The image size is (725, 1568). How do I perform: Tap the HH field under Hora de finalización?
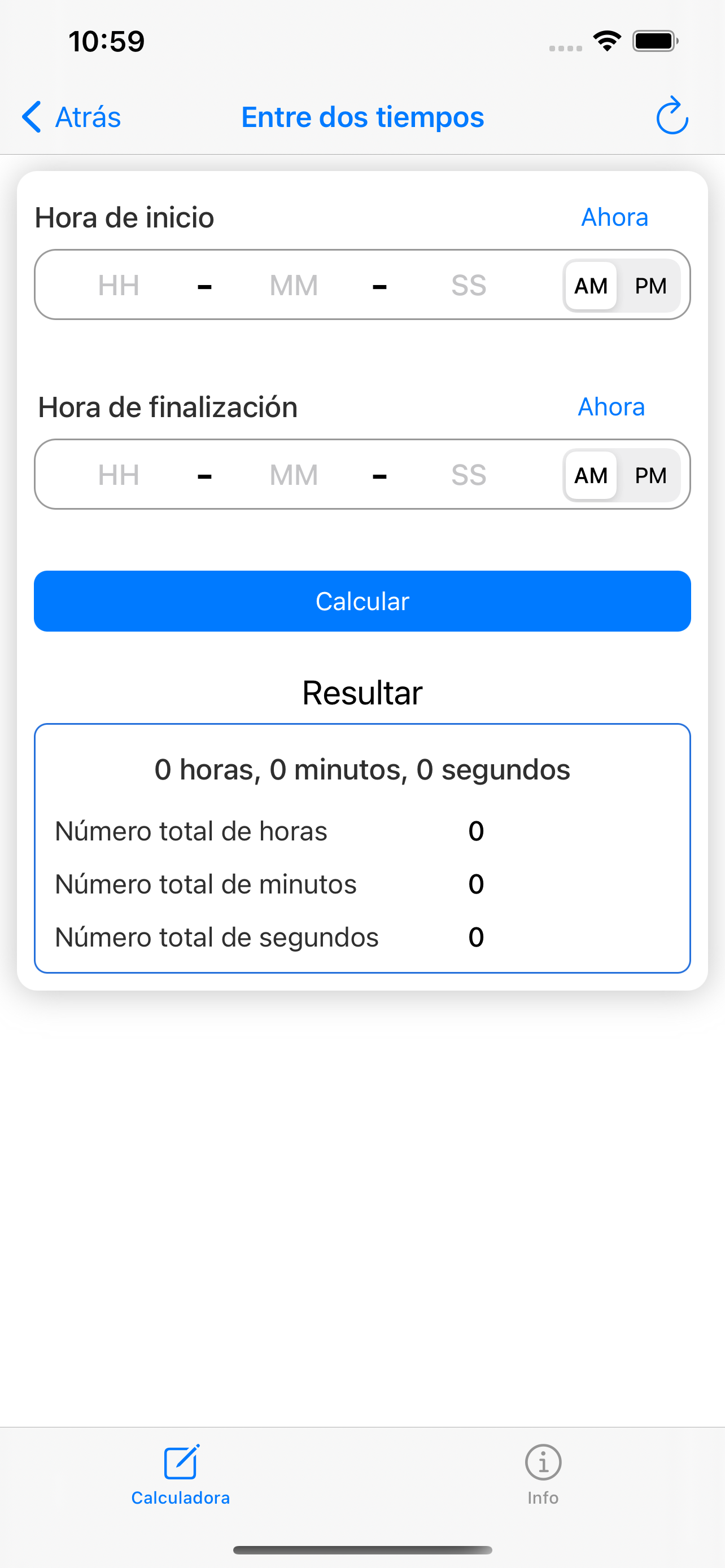118,475
